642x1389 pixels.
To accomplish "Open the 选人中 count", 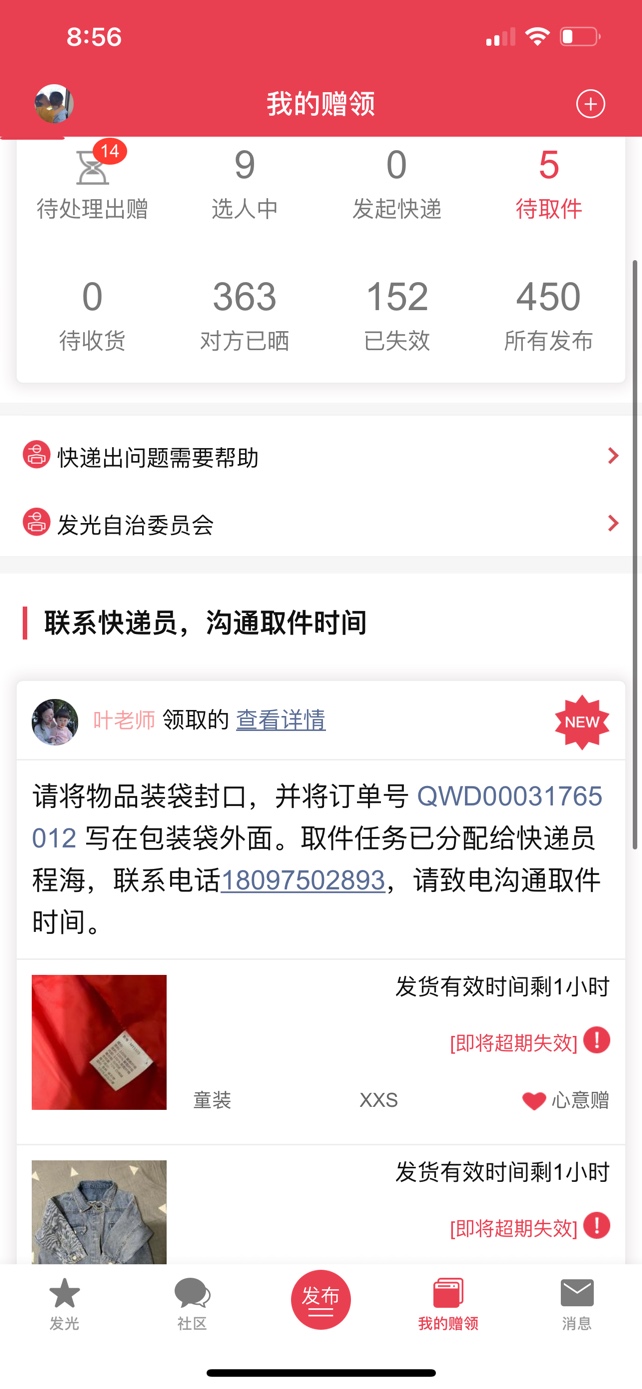I will (x=244, y=184).
